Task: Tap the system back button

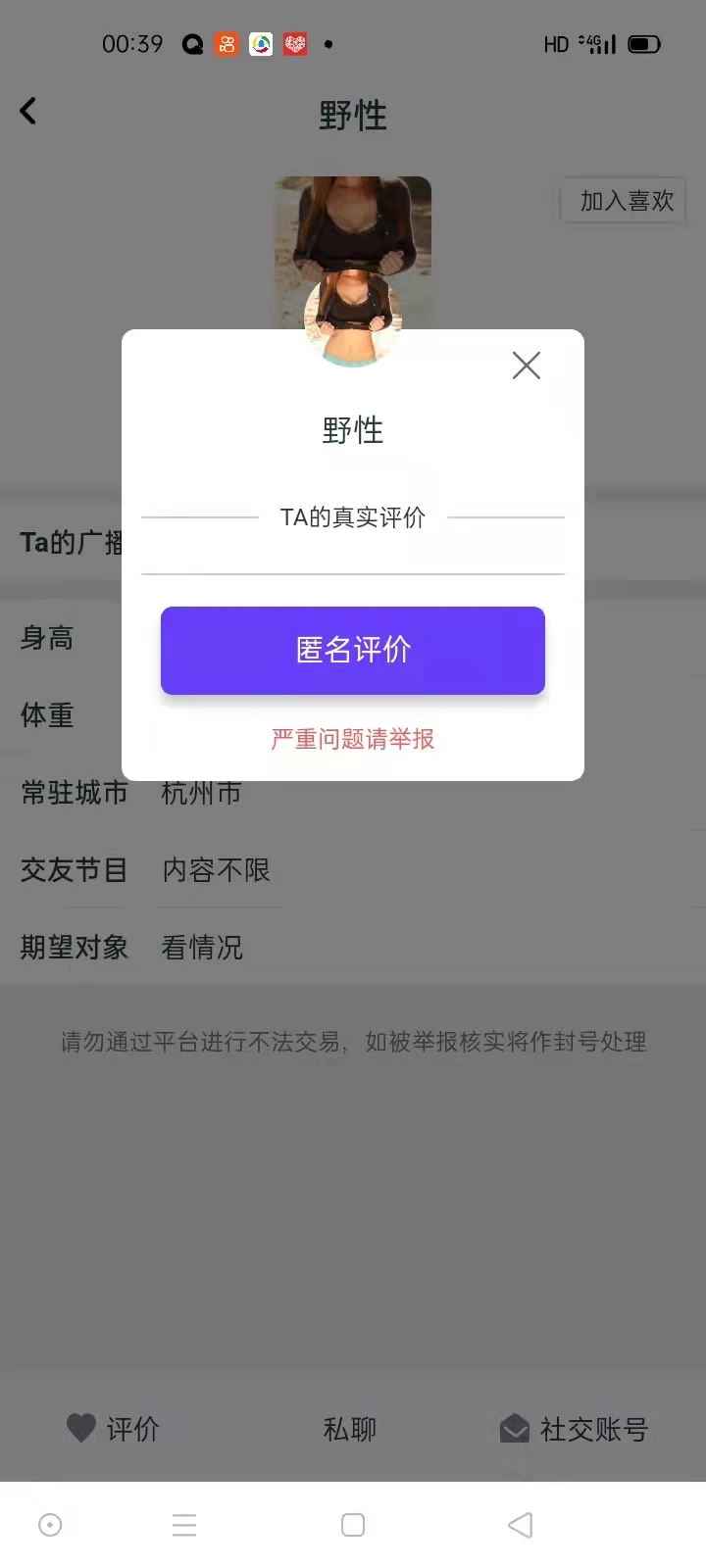Action: [x=521, y=1525]
